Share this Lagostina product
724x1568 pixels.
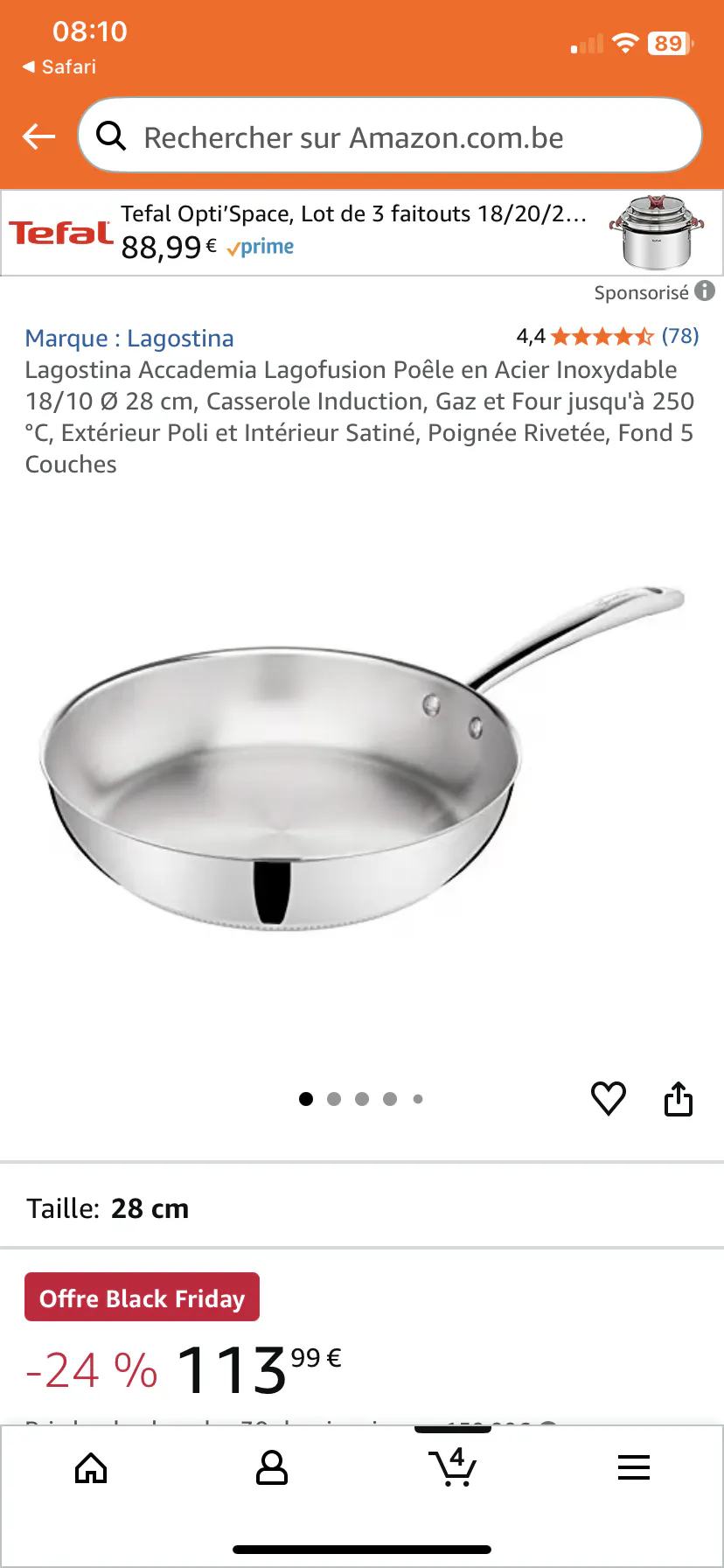coord(679,1098)
